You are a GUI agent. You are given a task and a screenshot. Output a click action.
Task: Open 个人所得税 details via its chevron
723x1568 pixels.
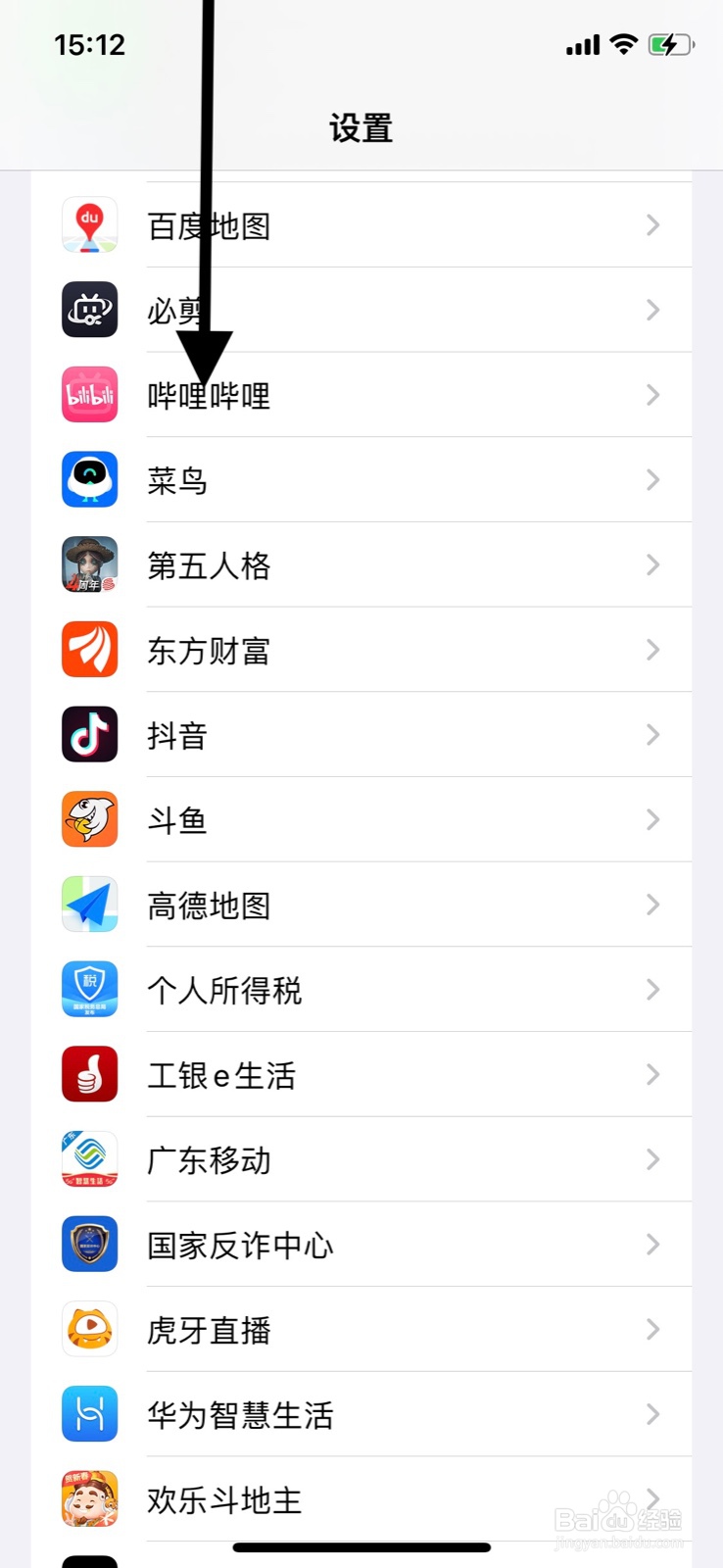coord(652,990)
